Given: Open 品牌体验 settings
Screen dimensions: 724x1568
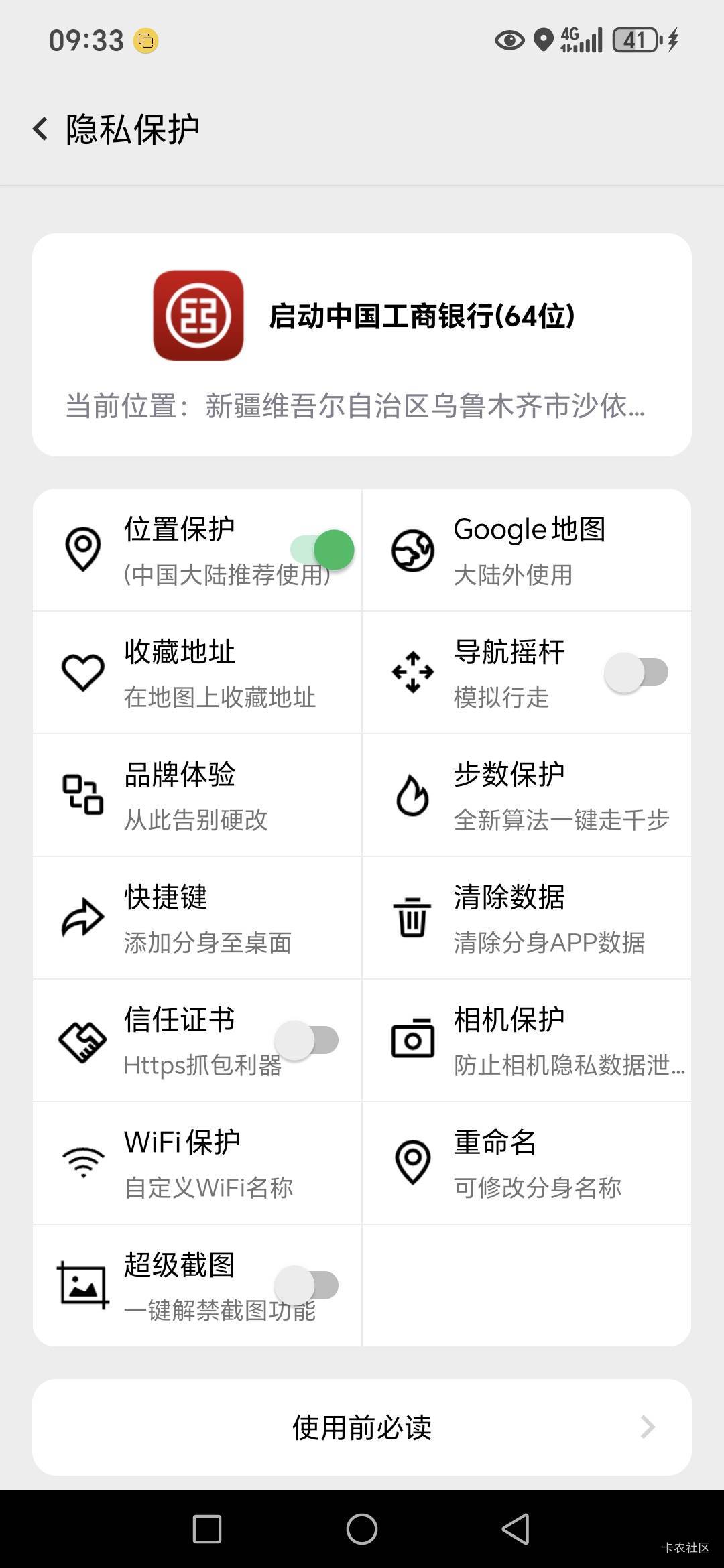Looking at the screenshot, I should [197, 795].
